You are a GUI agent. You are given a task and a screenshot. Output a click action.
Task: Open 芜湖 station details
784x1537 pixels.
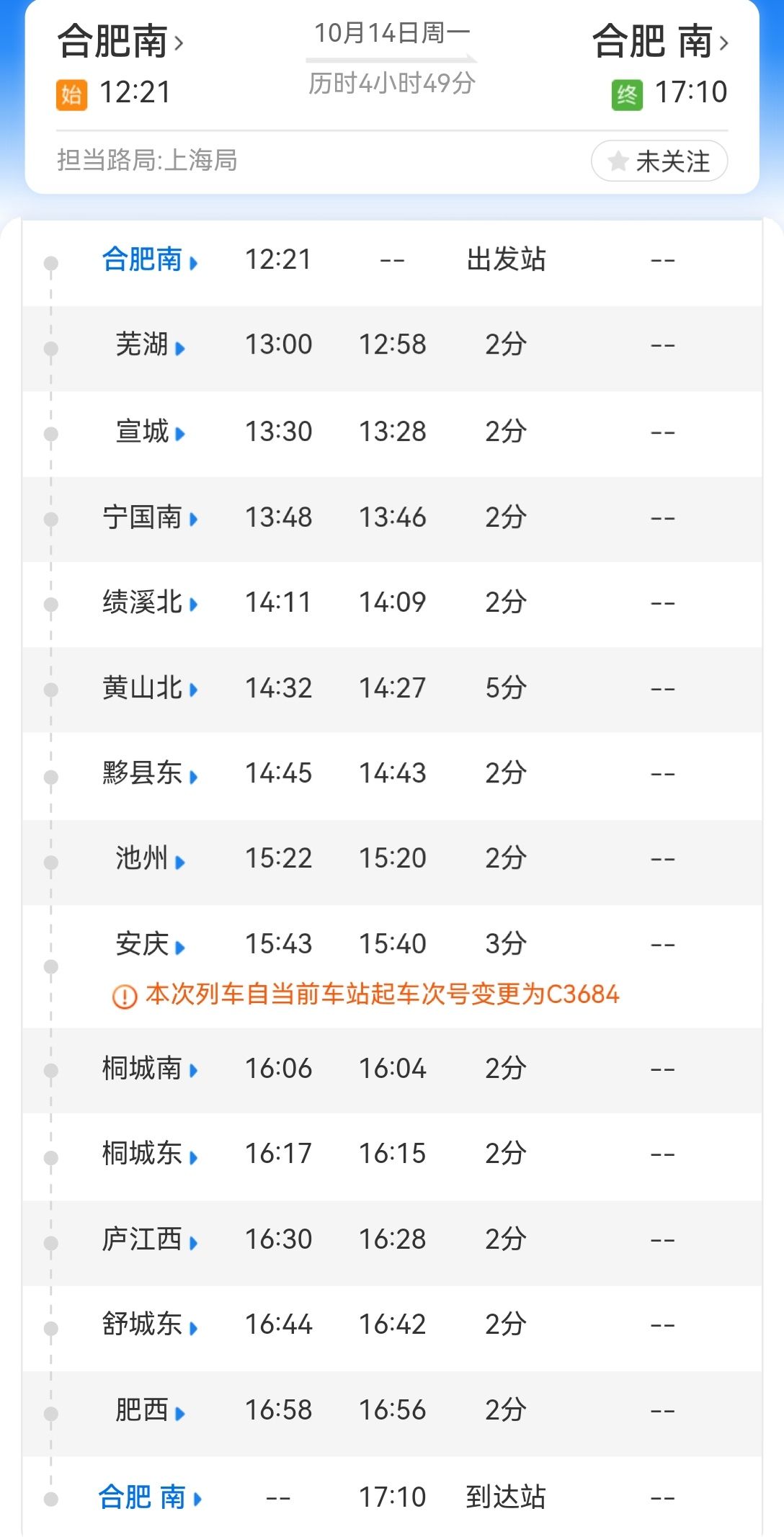[151, 344]
